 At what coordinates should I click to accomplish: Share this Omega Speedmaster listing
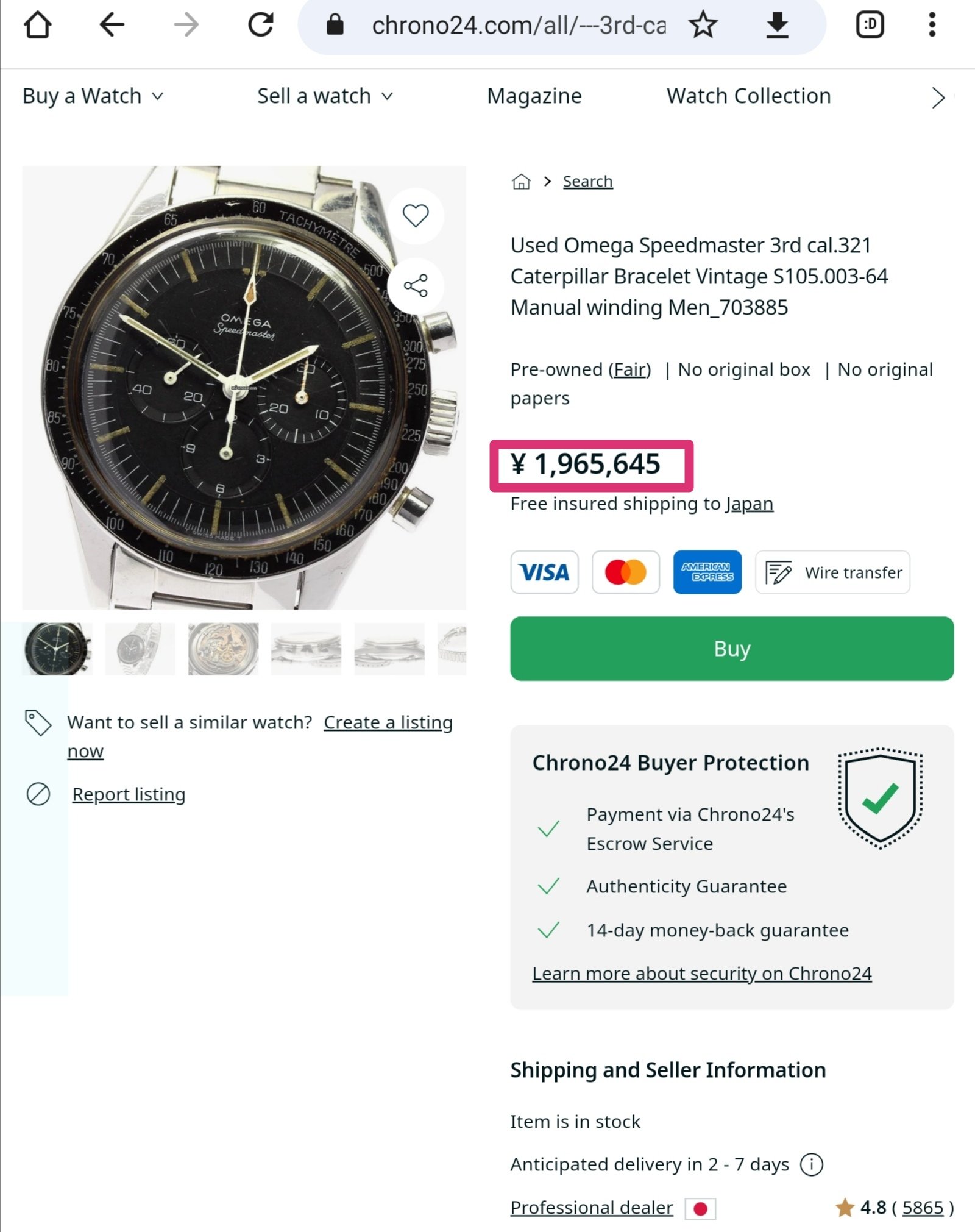click(416, 286)
